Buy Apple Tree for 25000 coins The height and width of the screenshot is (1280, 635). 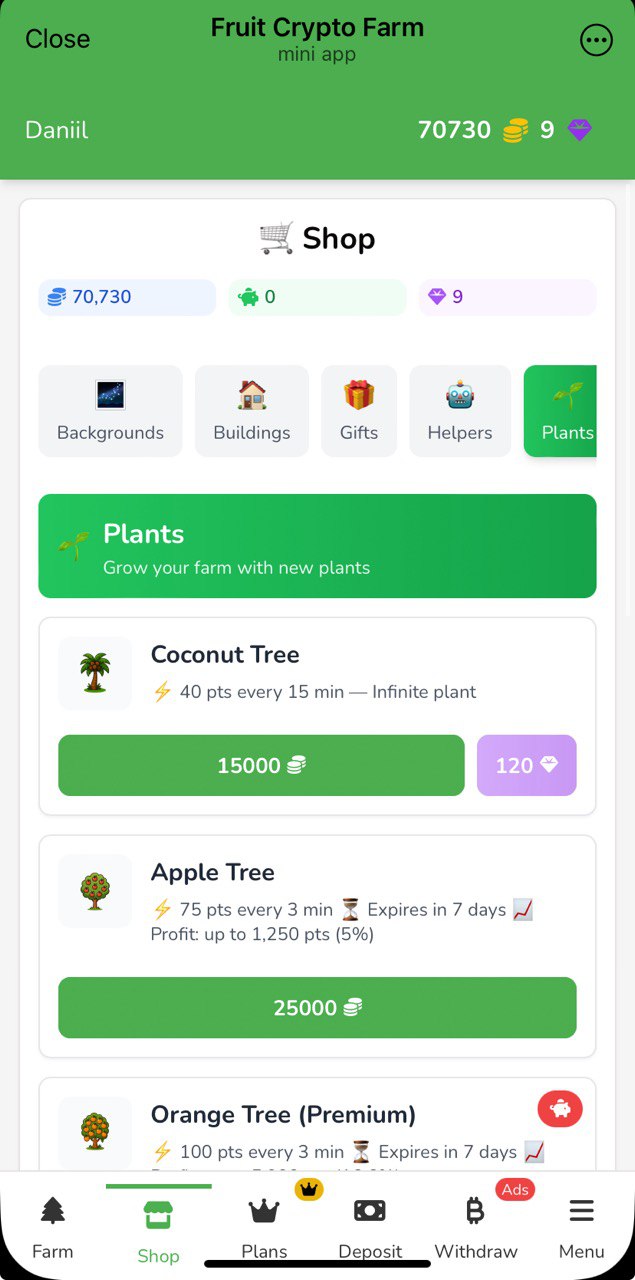tap(317, 1008)
